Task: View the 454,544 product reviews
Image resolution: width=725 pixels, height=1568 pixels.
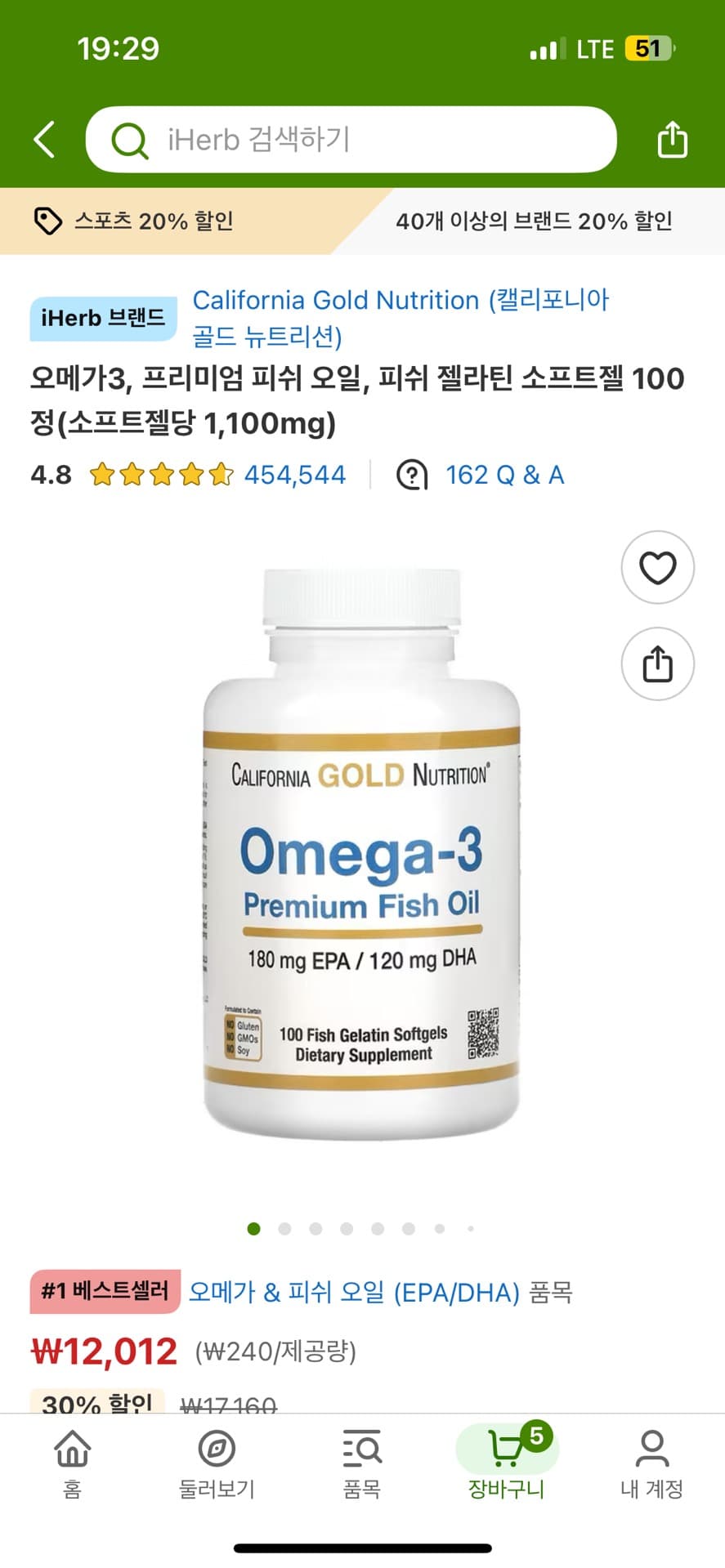Action: click(x=295, y=475)
